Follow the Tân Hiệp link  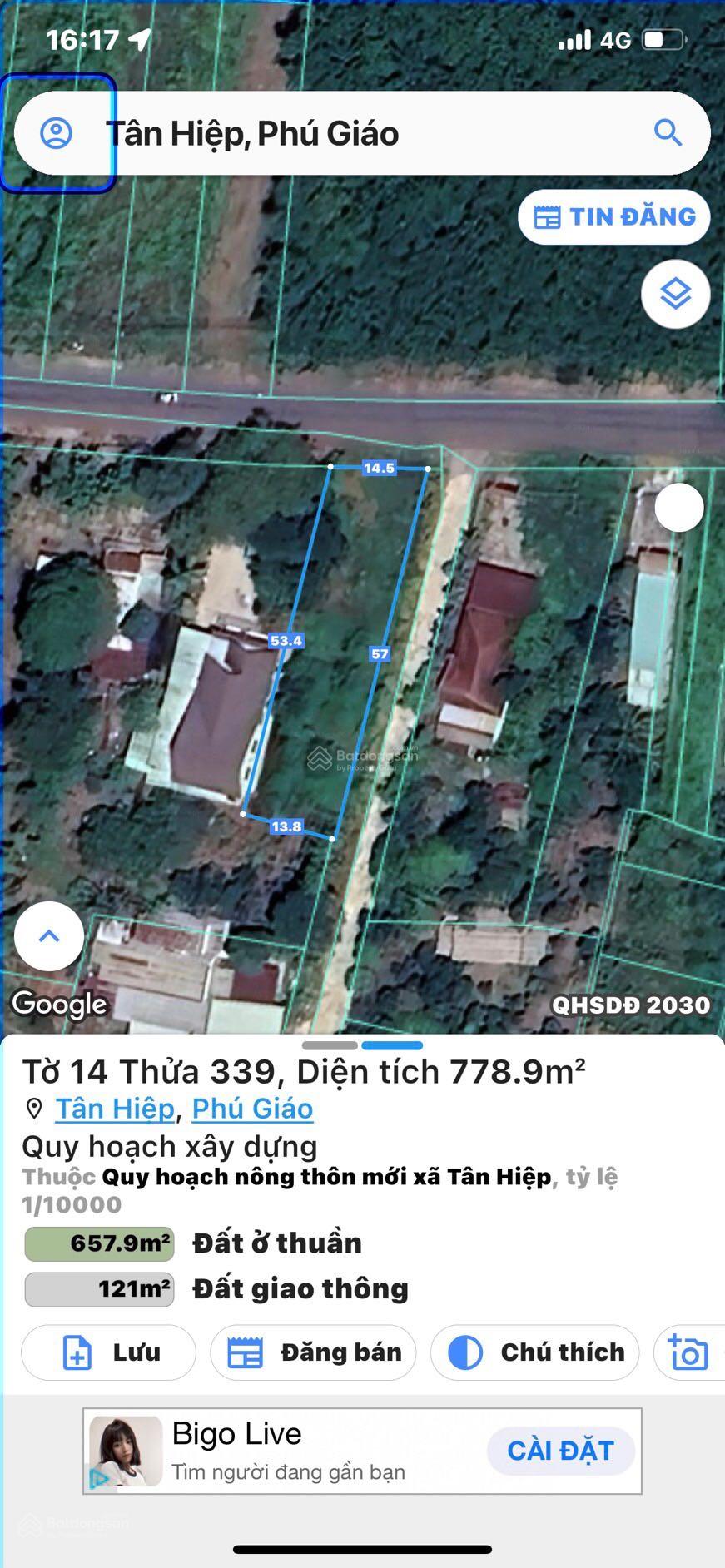coord(113,1109)
